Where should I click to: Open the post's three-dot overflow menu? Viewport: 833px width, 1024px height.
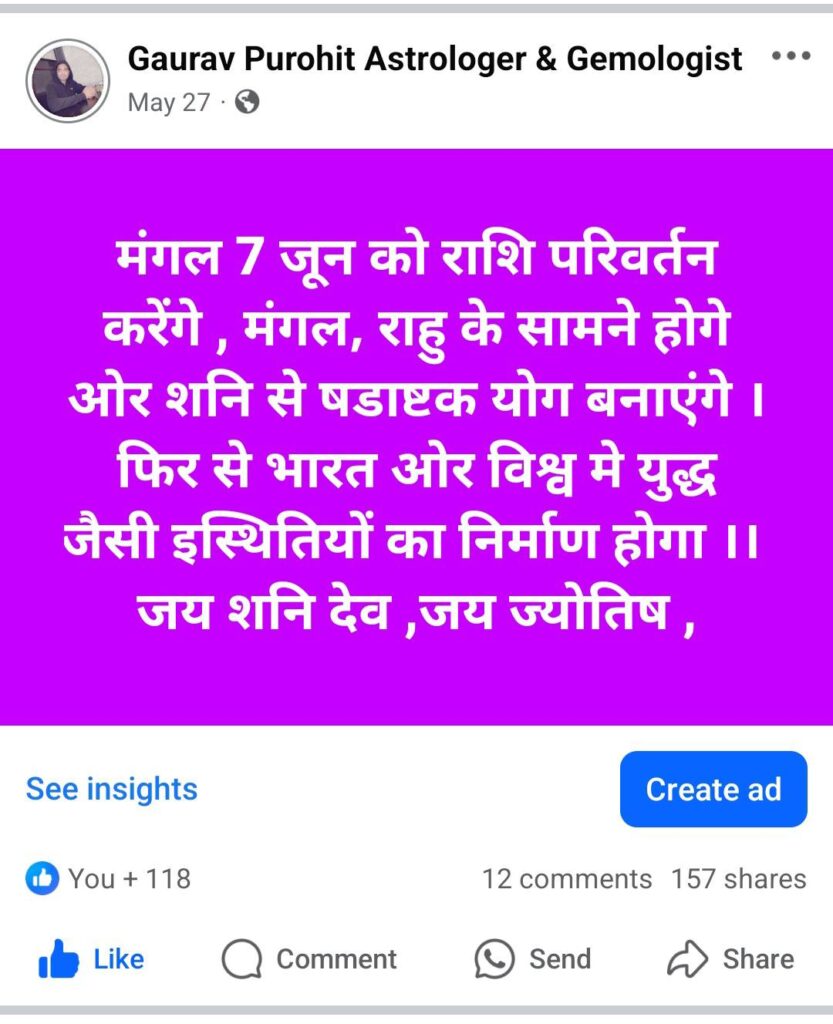pos(791,57)
